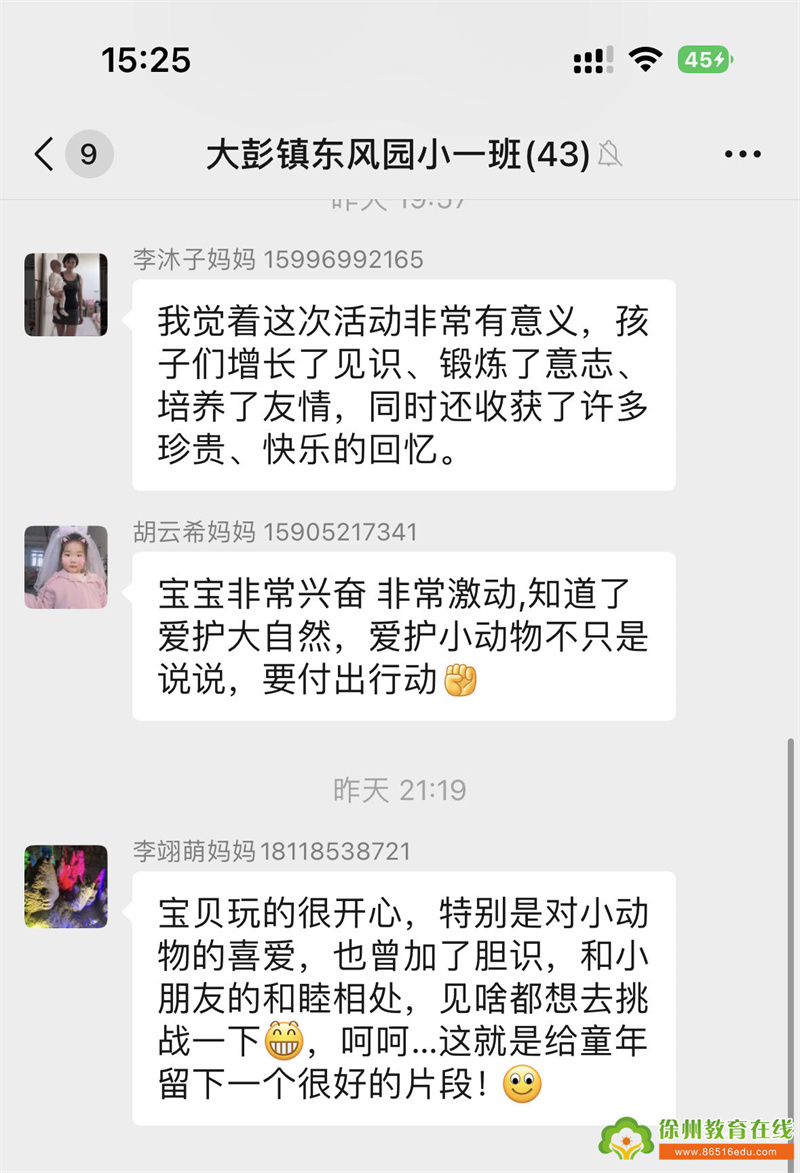View 胡云希妈妈's profile via her avatar
The height and width of the screenshot is (1173, 800).
66,567
